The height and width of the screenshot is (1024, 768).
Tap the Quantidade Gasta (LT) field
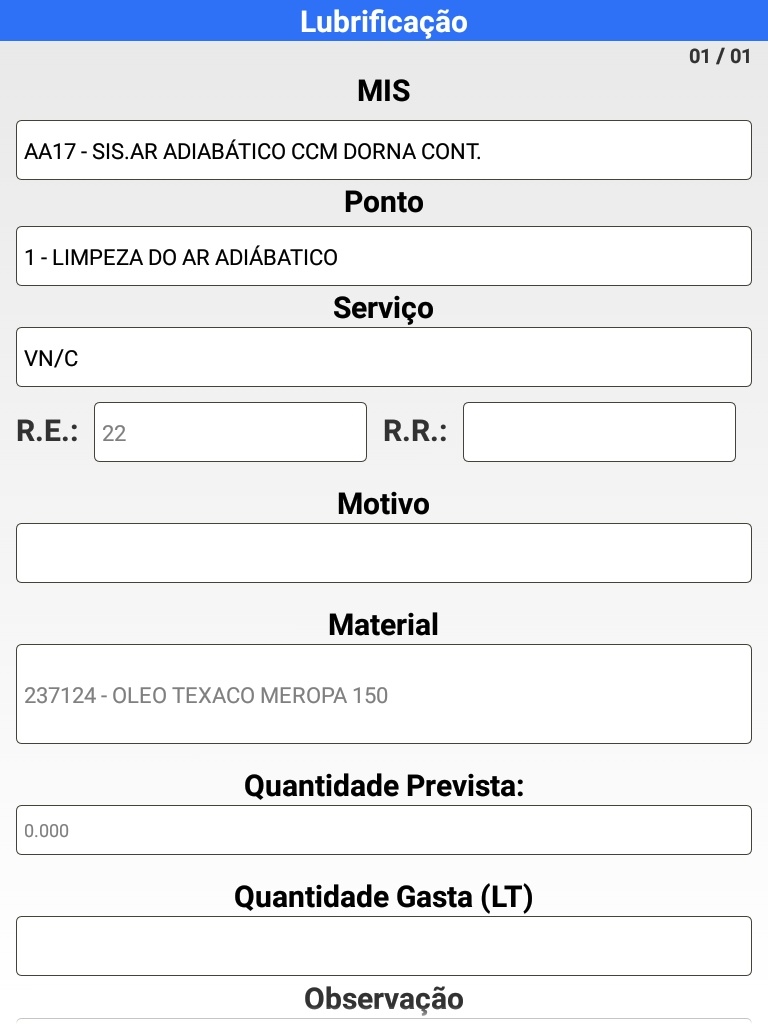coord(384,946)
